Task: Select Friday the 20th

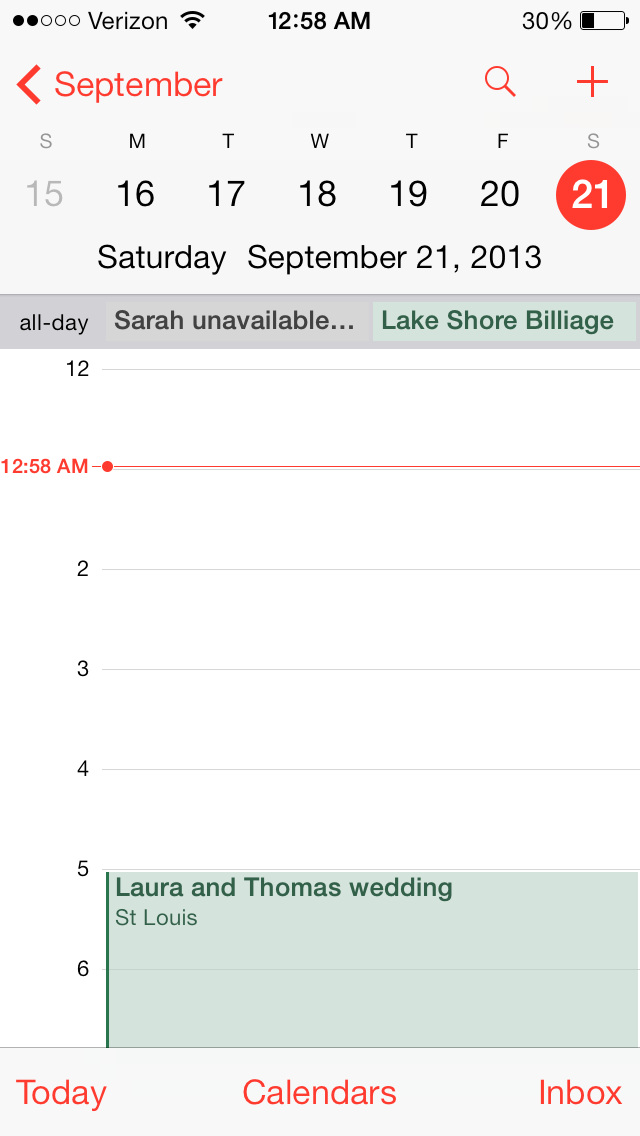Action: pyautogui.click(x=500, y=194)
